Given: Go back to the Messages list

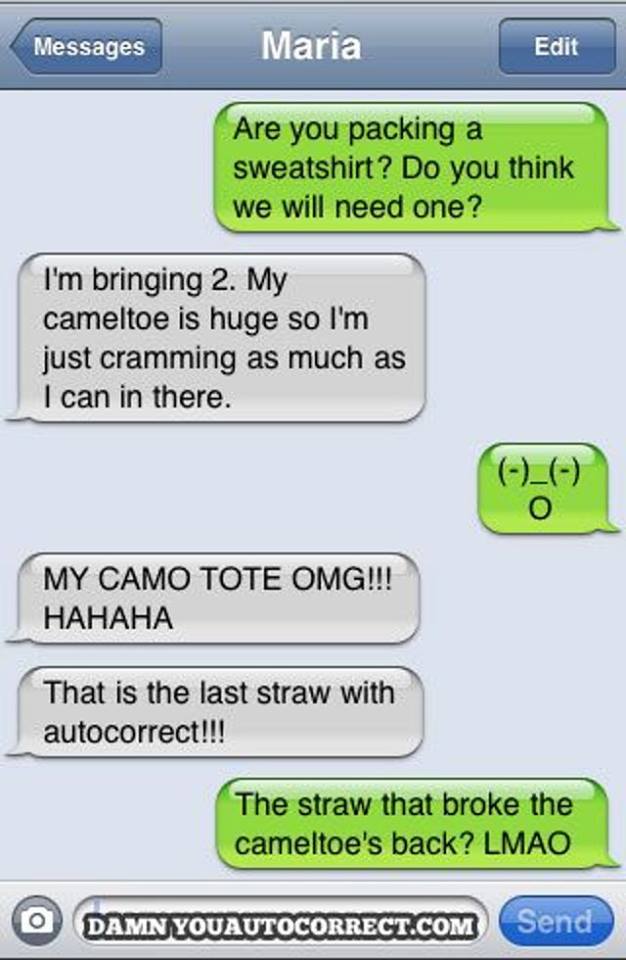Looking at the screenshot, I should point(85,47).
